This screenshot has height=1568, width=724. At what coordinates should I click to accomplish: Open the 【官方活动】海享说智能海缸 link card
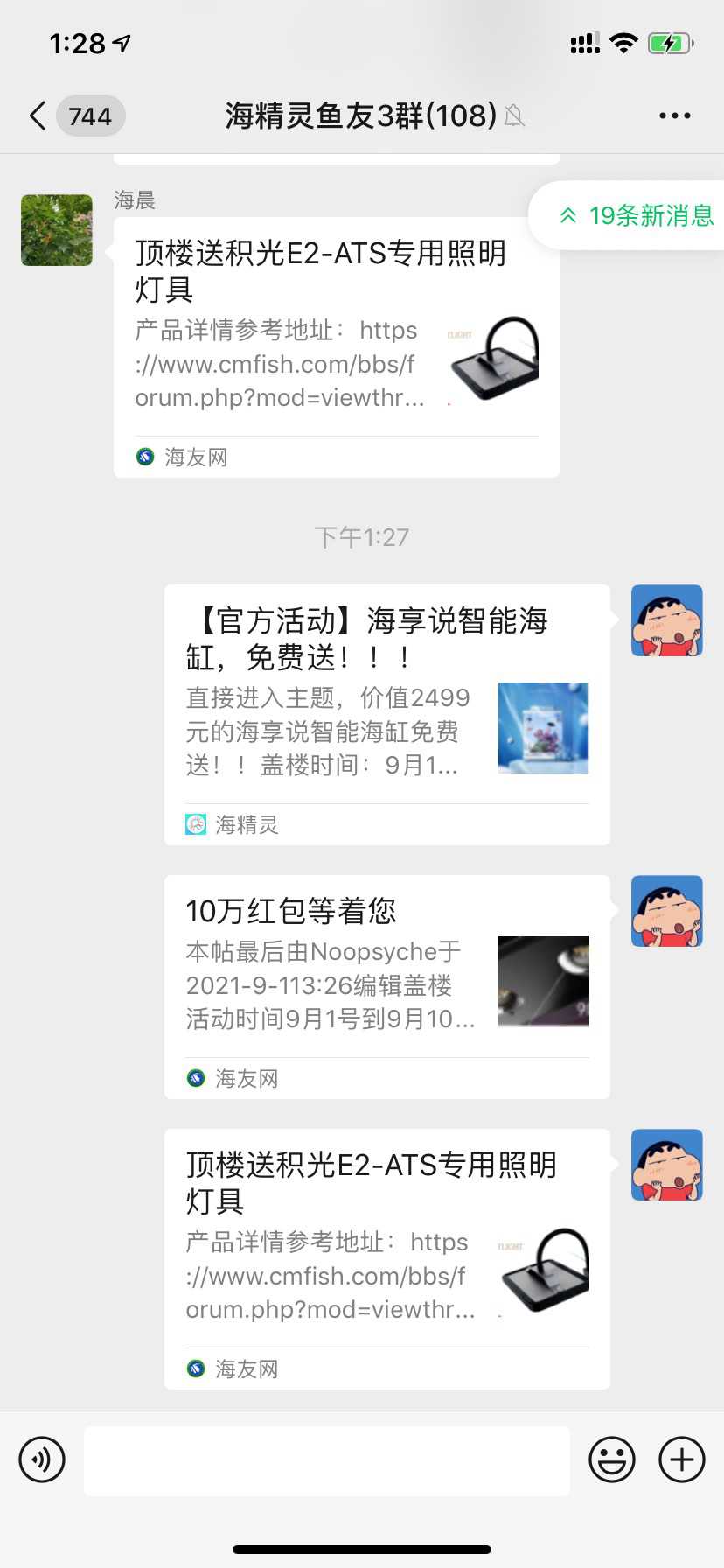(x=386, y=714)
